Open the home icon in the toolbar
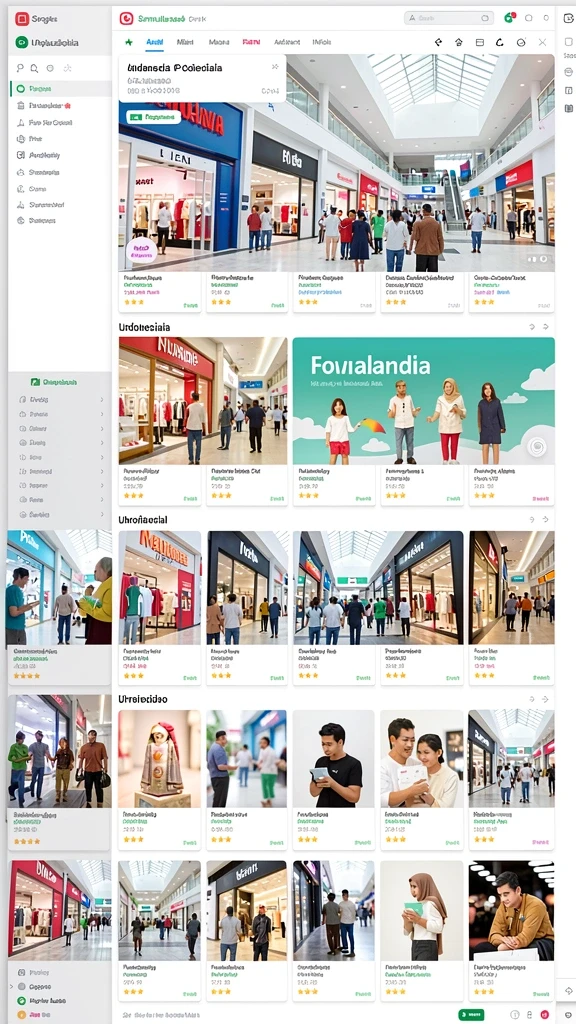This screenshot has width=576, height=1024. coord(458,42)
